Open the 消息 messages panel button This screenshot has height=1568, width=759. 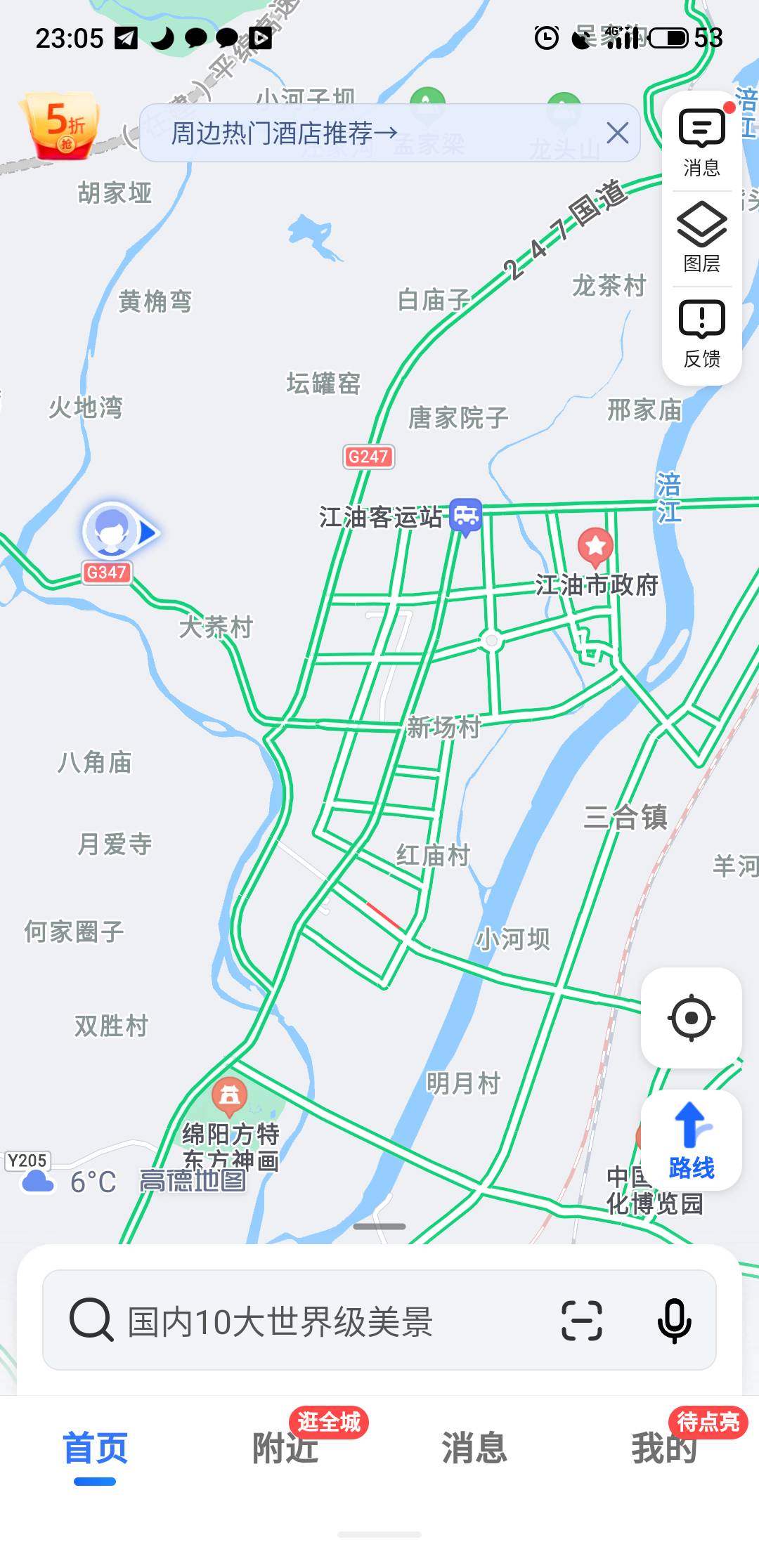(x=701, y=143)
